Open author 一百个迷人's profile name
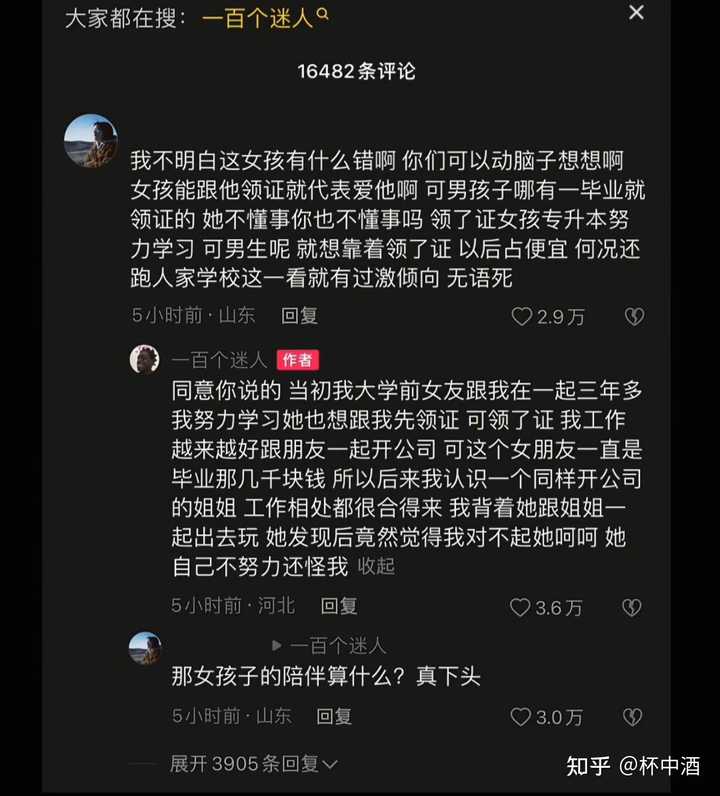Image resolution: width=720 pixels, height=796 pixels. 219,360
